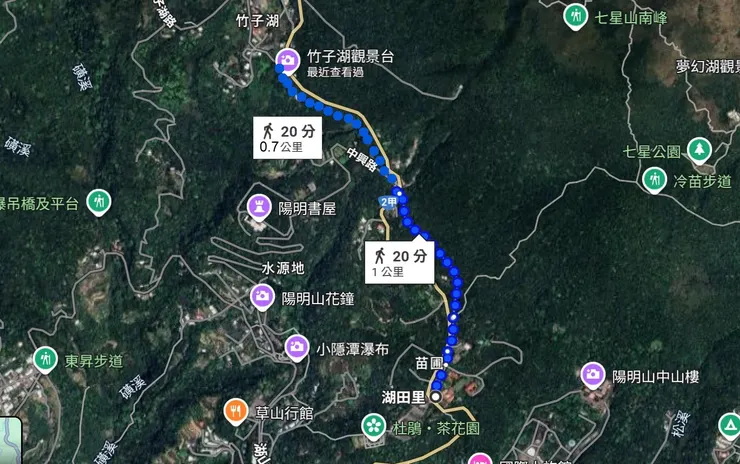Open the 東昇步道 trail marker
The image size is (740, 464).
tap(45, 359)
